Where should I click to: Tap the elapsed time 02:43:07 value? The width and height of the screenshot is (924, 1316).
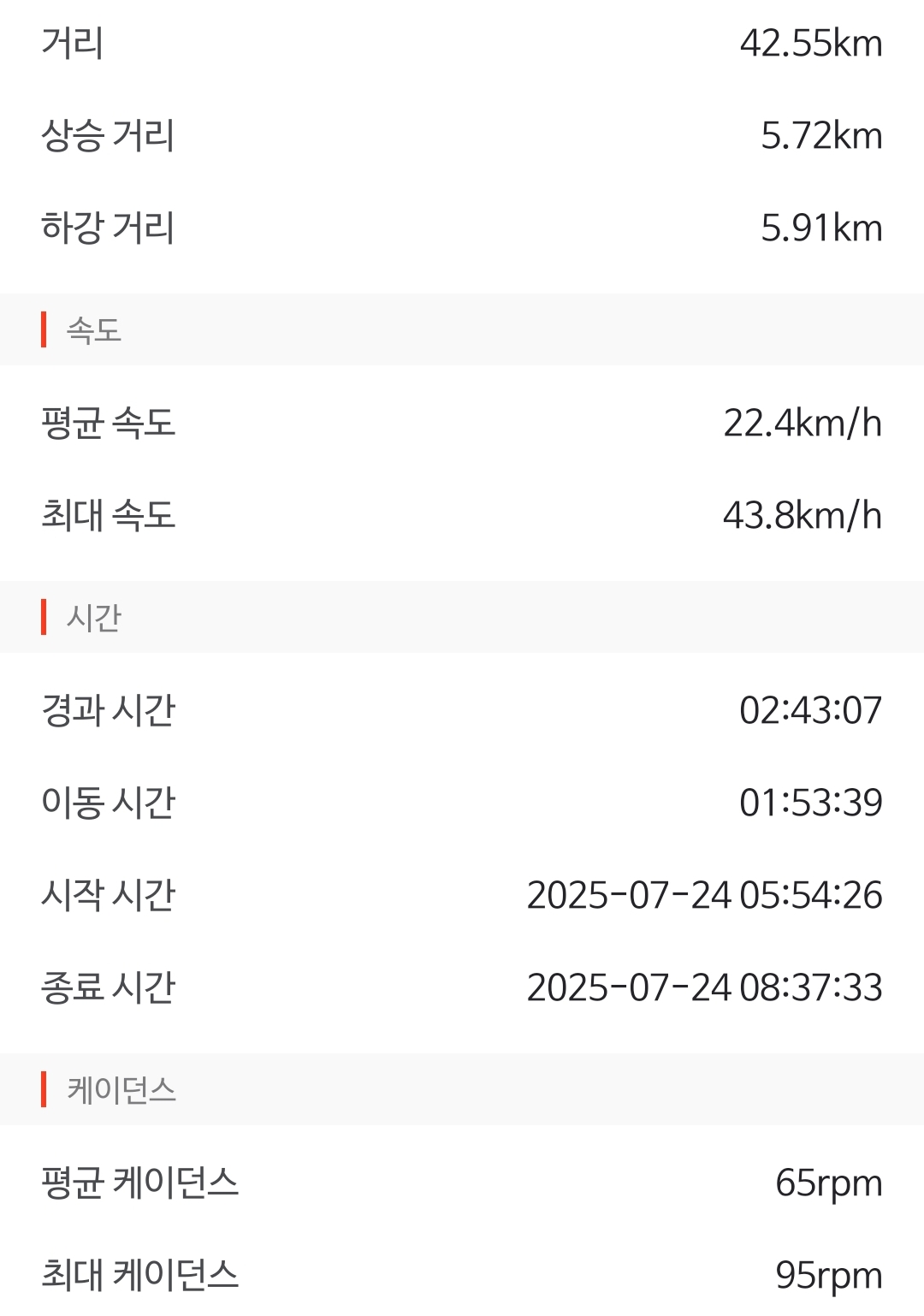[x=809, y=708]
